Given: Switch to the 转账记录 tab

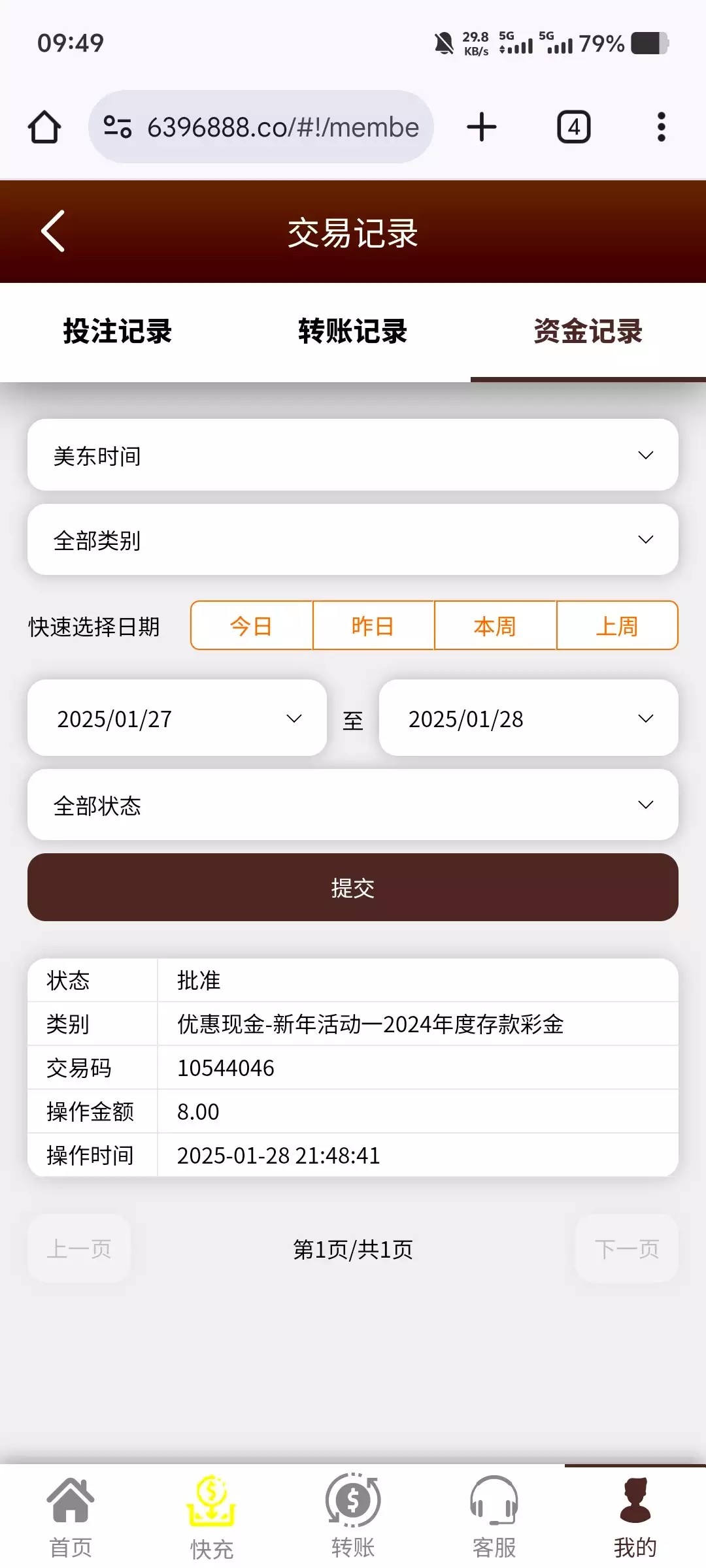Looking at the screenshot, I should [x=353, y=332].
